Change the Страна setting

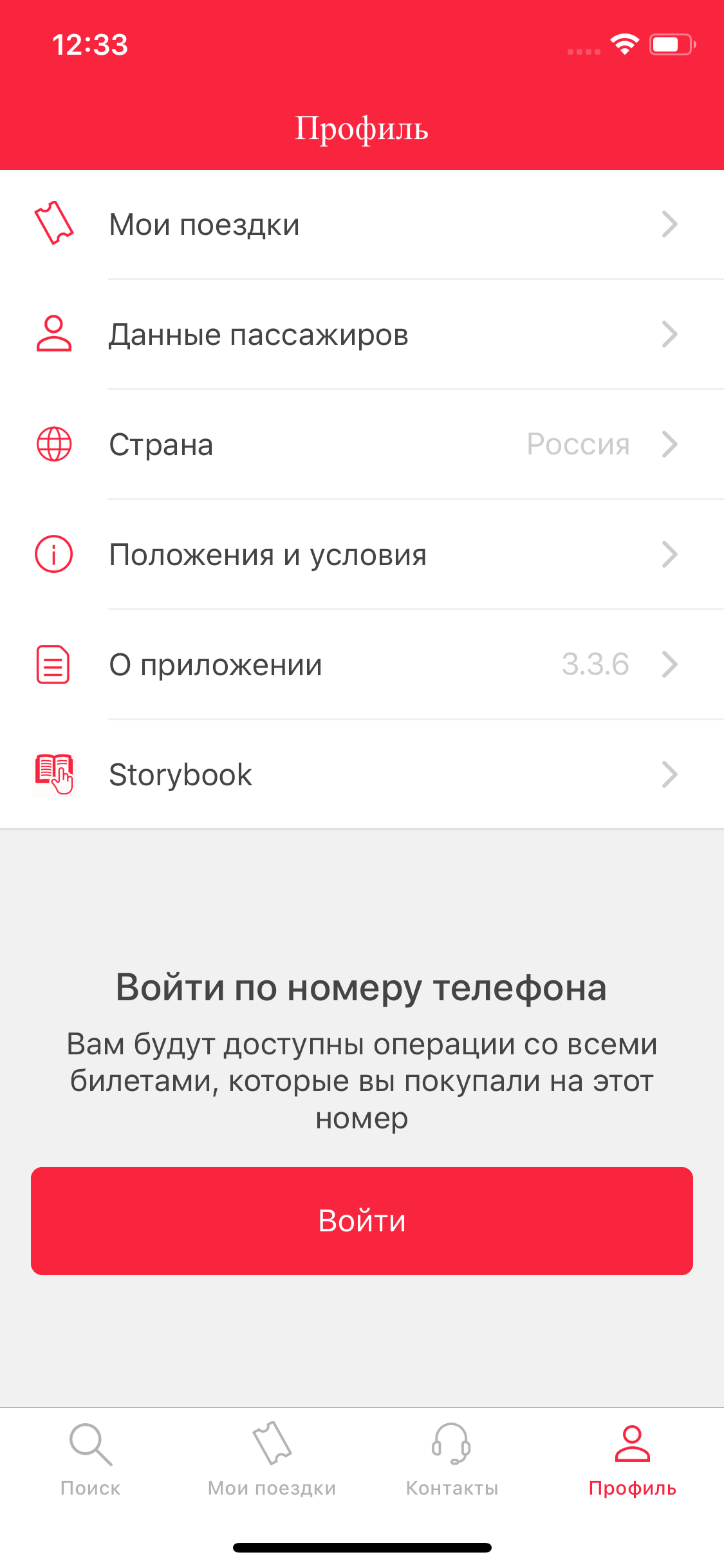pyautogui.click(x=362, y=445)
